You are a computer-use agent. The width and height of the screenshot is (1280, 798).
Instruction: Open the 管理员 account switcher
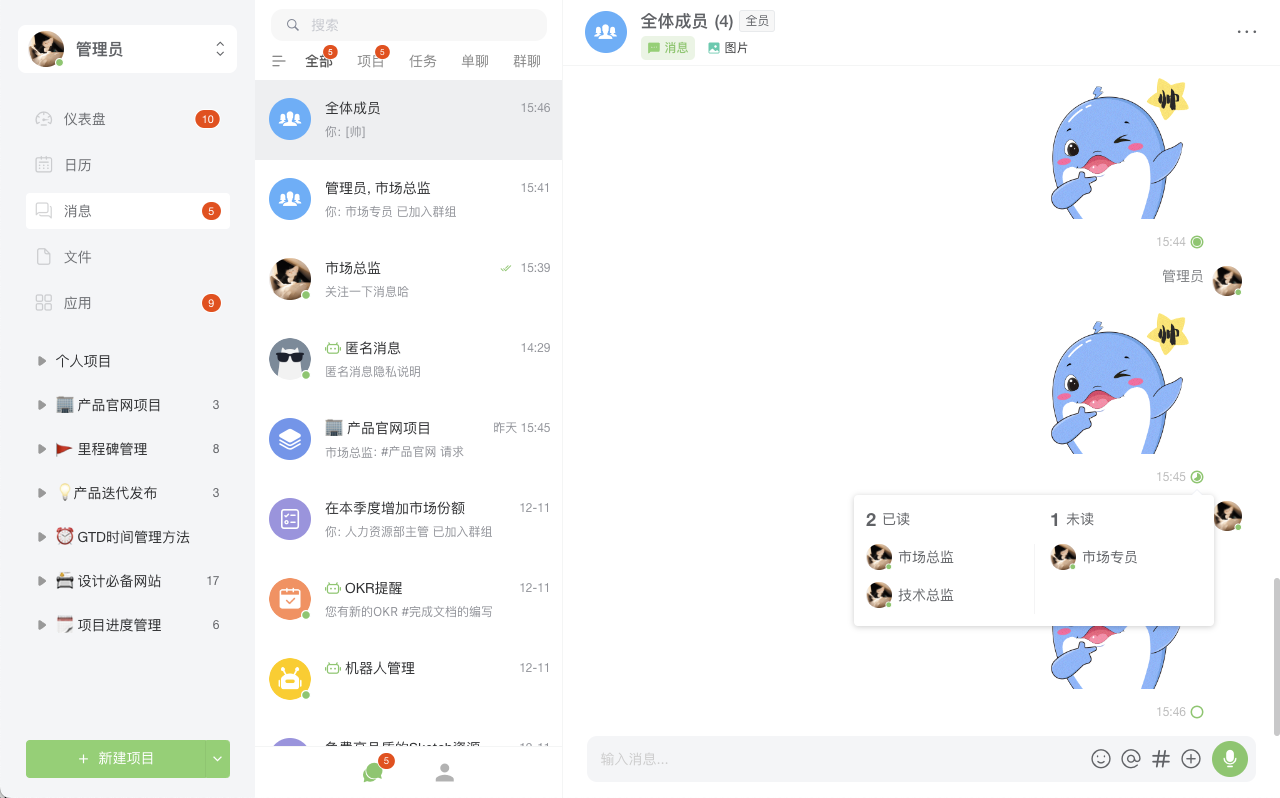(127, 49)
